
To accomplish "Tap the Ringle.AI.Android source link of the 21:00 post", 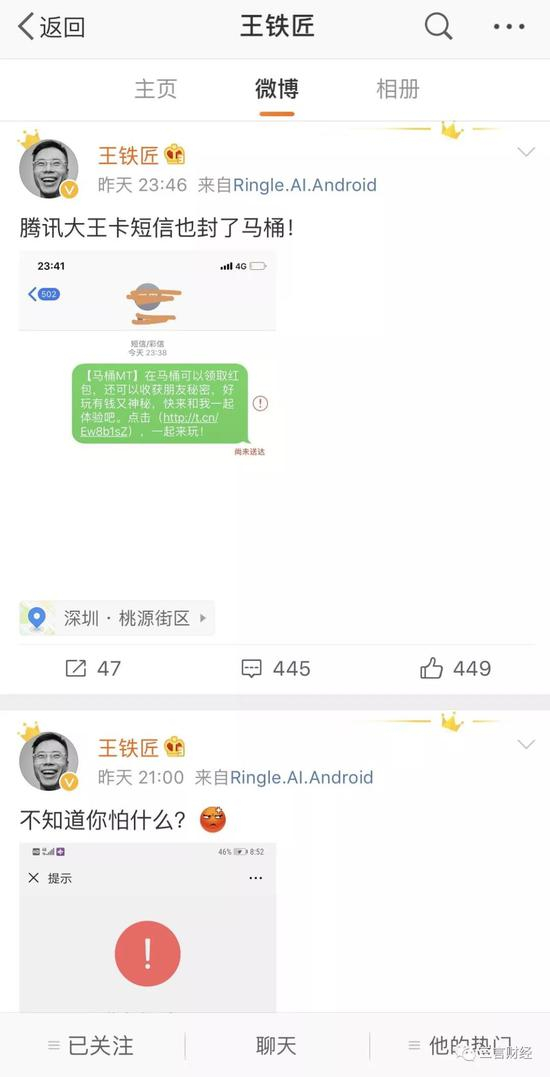I will pos(301,778).
